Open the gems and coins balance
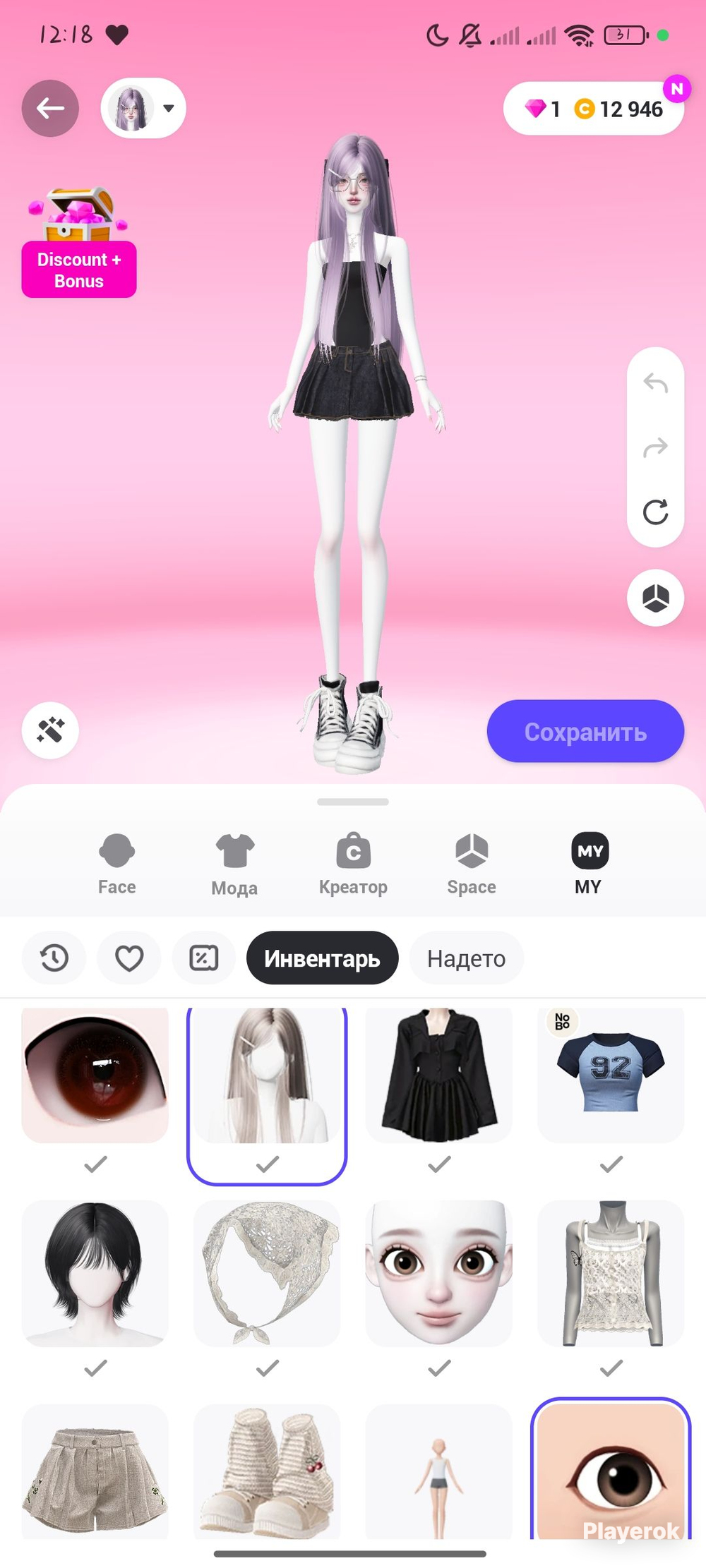This screenshot has height=1568, width=706. click(x=594, y=109)
